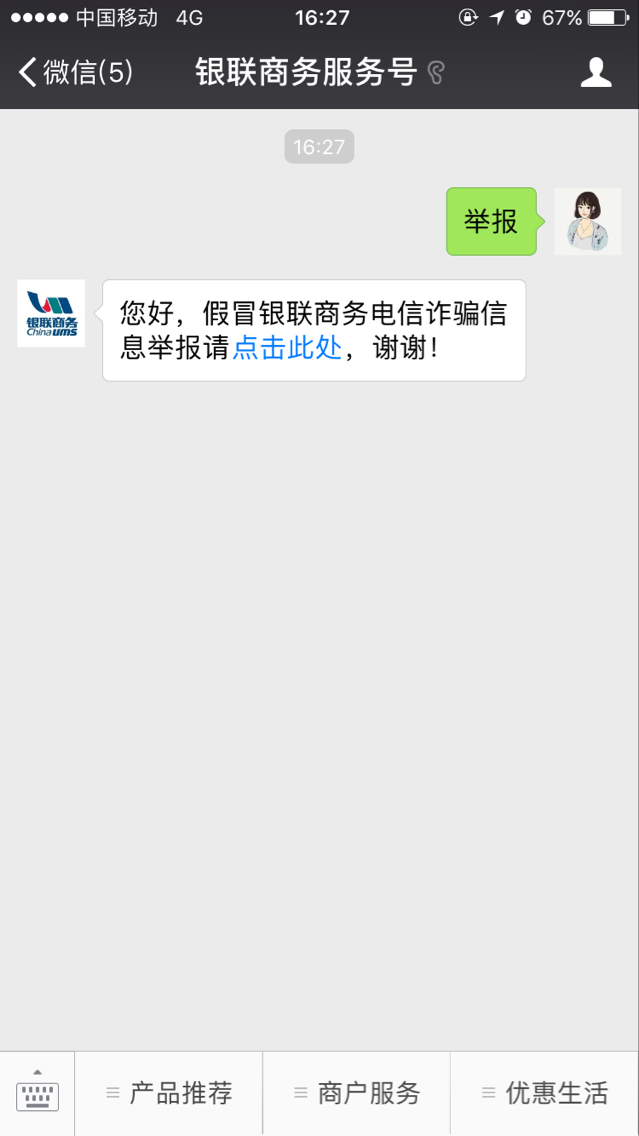Open my own avatar profile
This screenshot has width=639, height=1136.
click(588, 221)
